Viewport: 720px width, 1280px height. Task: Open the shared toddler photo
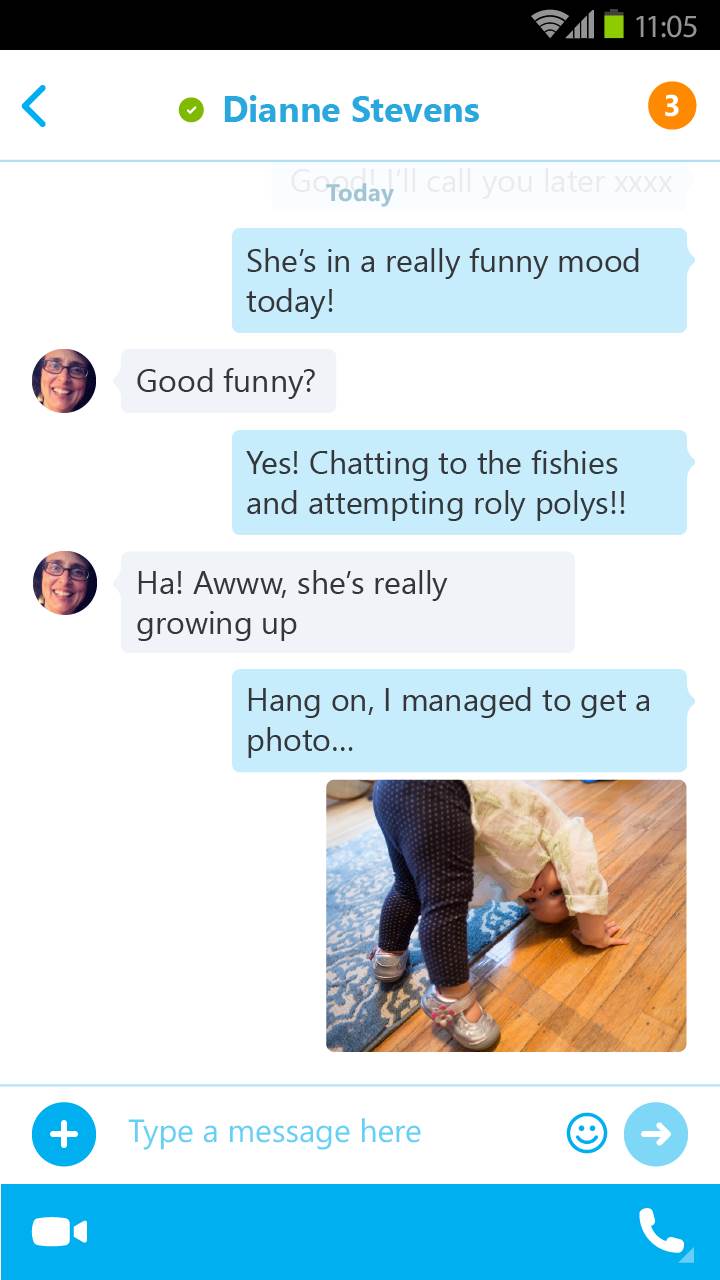[x=506, y=915]
